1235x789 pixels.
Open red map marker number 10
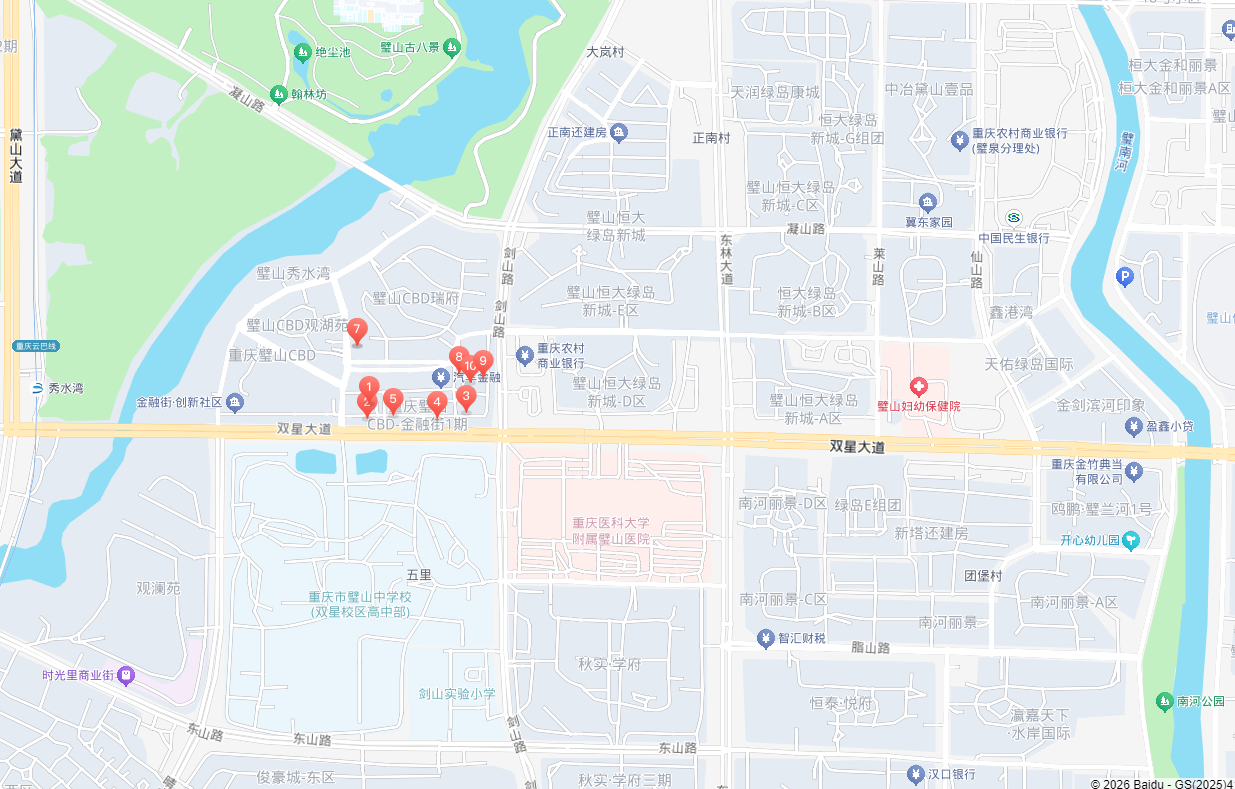470,369
